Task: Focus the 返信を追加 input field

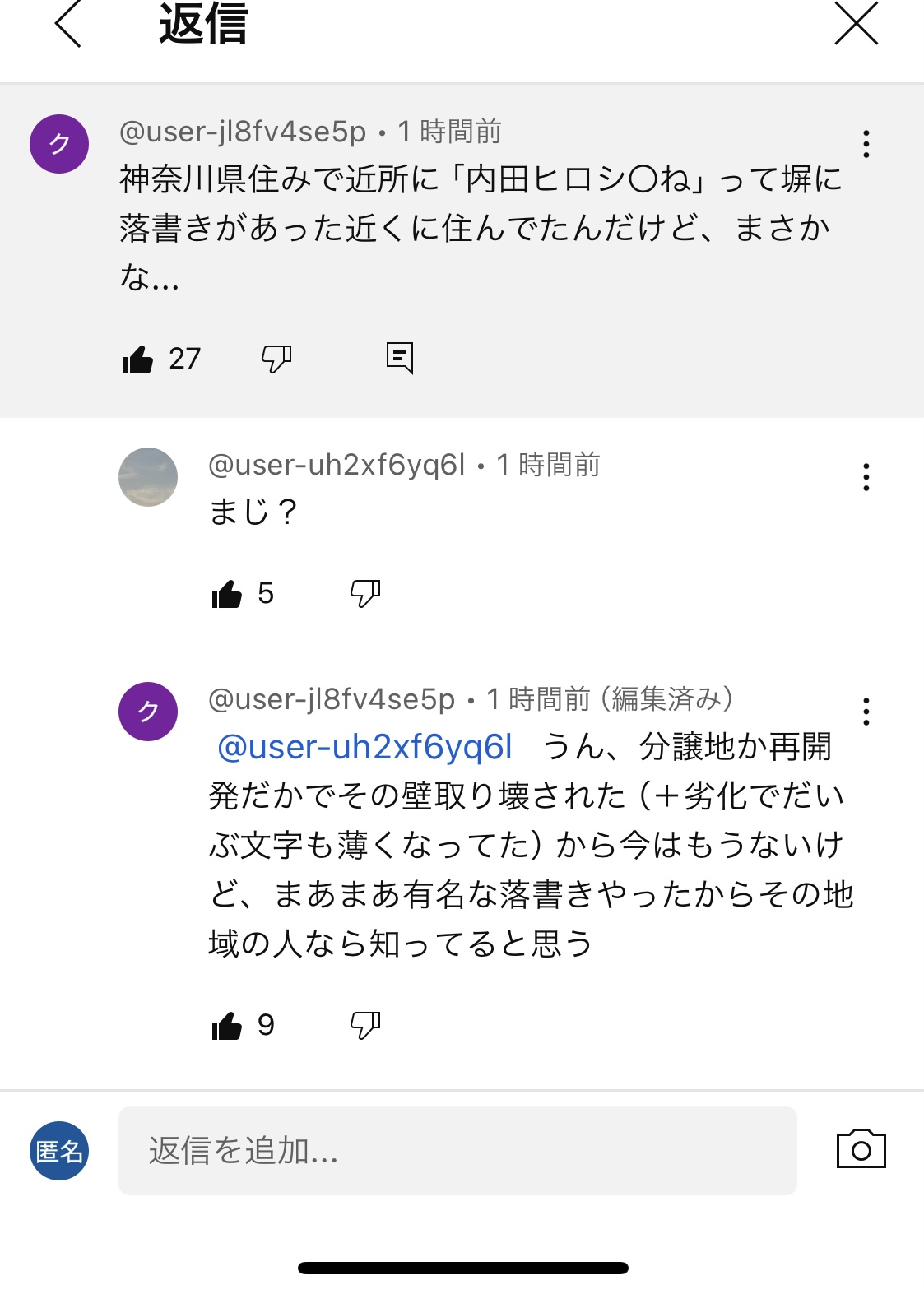Action: pyautogui.click(x=457, y=1150)
